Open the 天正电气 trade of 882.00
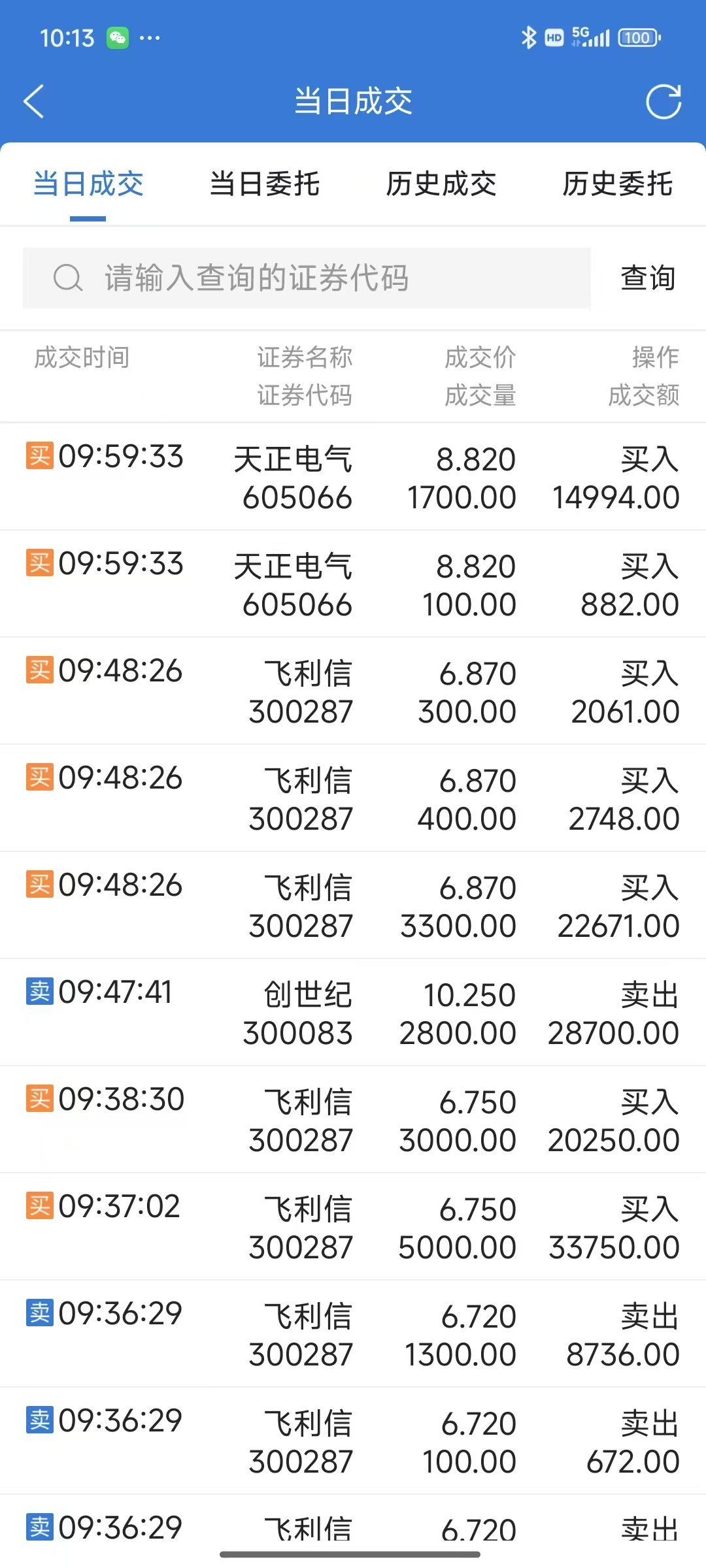Viewport: 706px width, 1568px height. coord(353,584)
